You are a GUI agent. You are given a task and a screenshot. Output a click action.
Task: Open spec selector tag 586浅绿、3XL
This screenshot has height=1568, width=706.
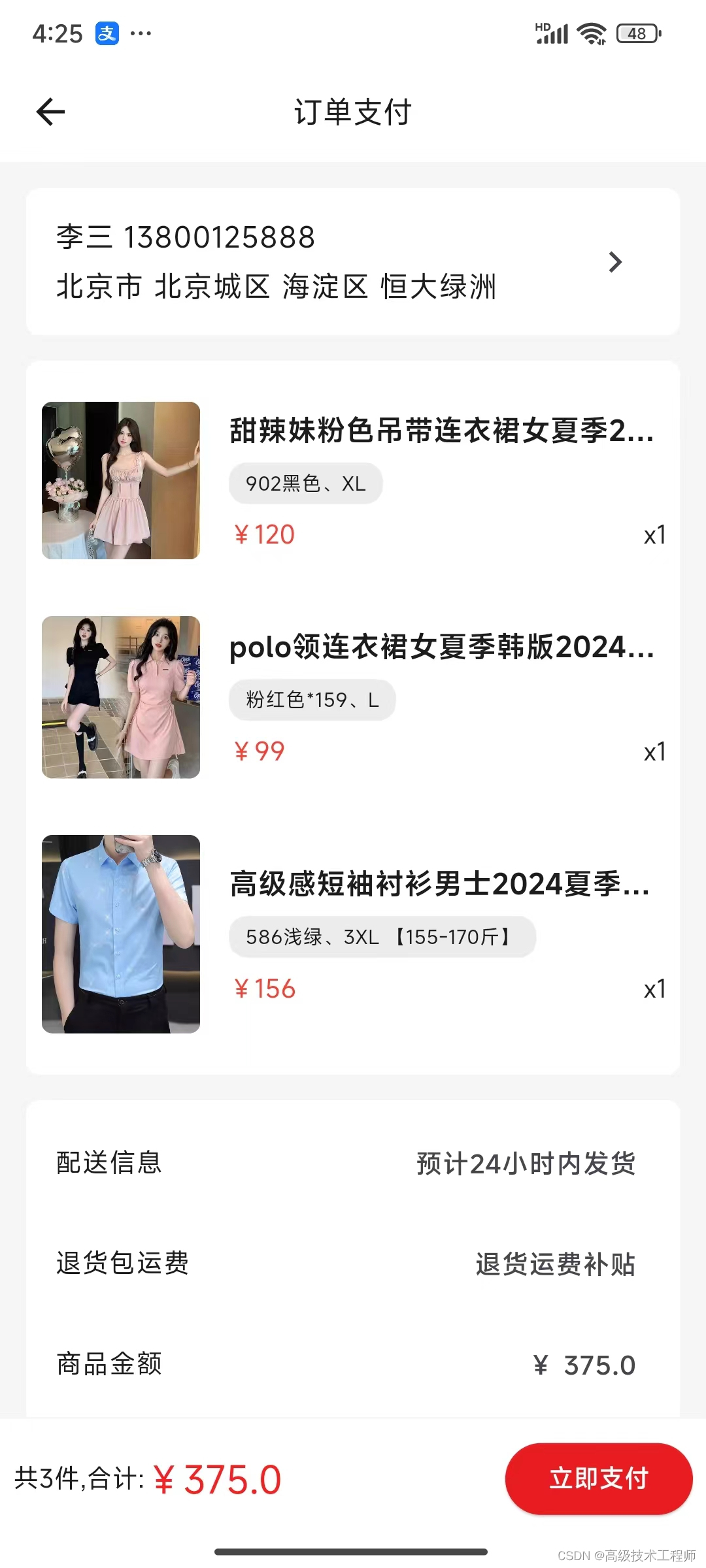pos(383,937)
